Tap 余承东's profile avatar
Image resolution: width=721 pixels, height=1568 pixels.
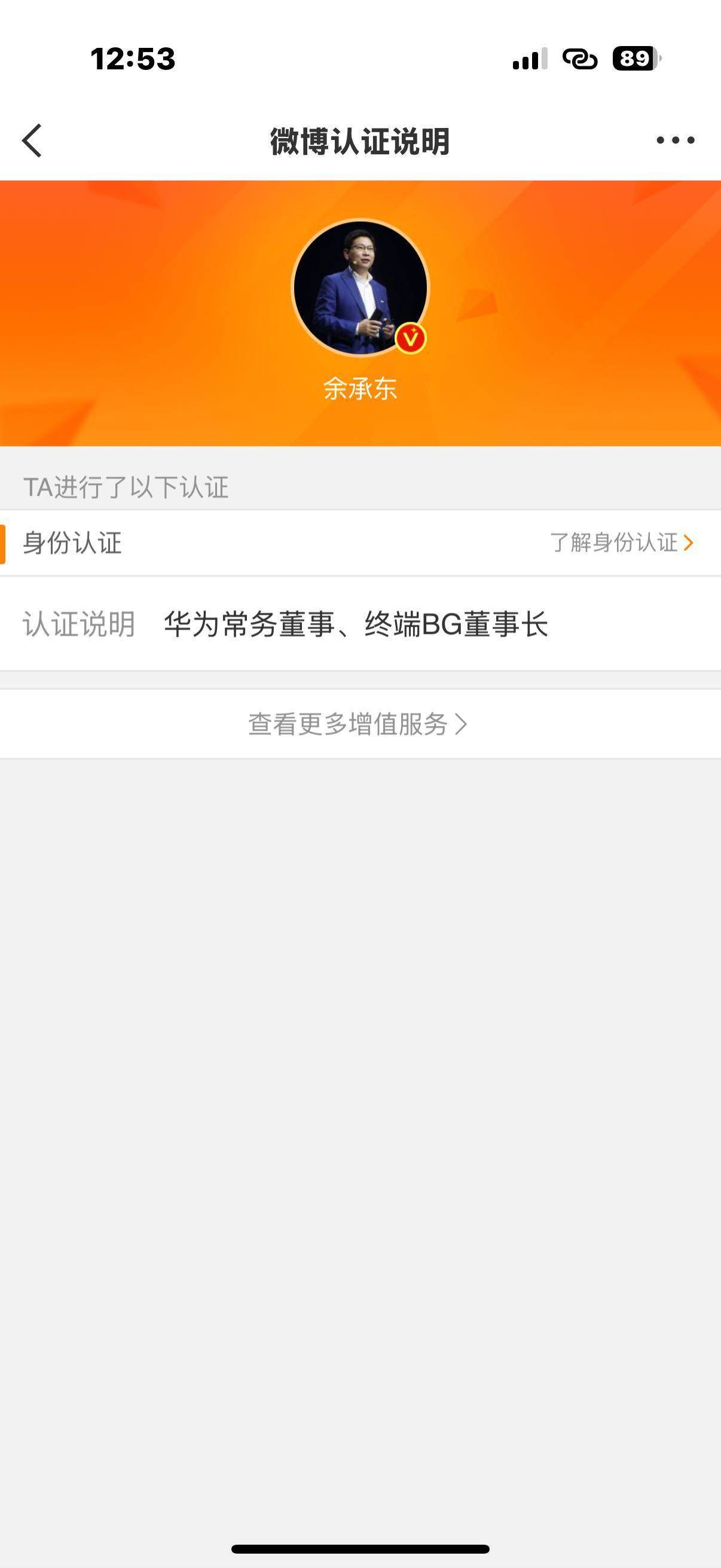(x=360, y=288)
